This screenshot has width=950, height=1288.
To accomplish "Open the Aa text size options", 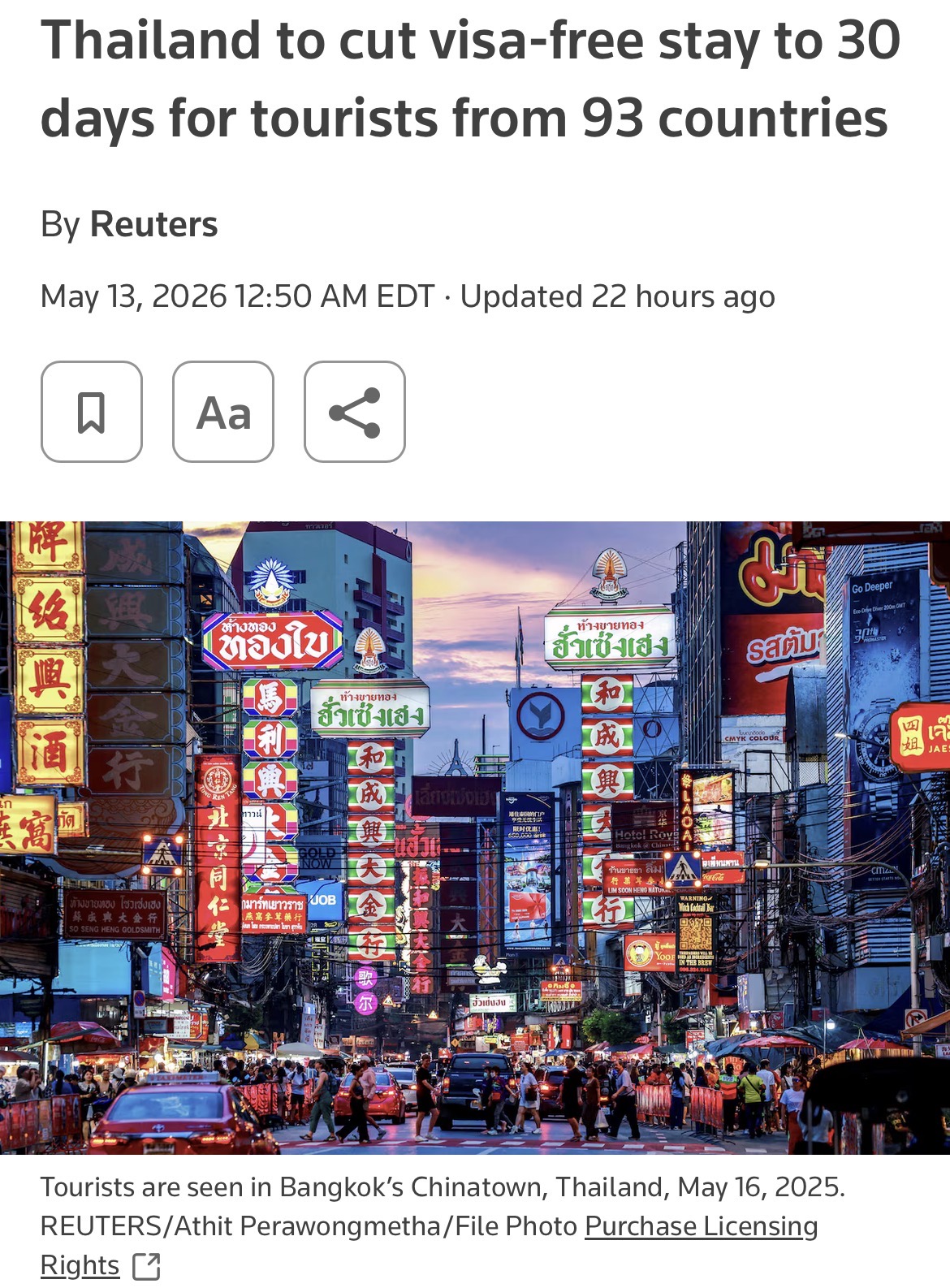I will tap(223, 412).
